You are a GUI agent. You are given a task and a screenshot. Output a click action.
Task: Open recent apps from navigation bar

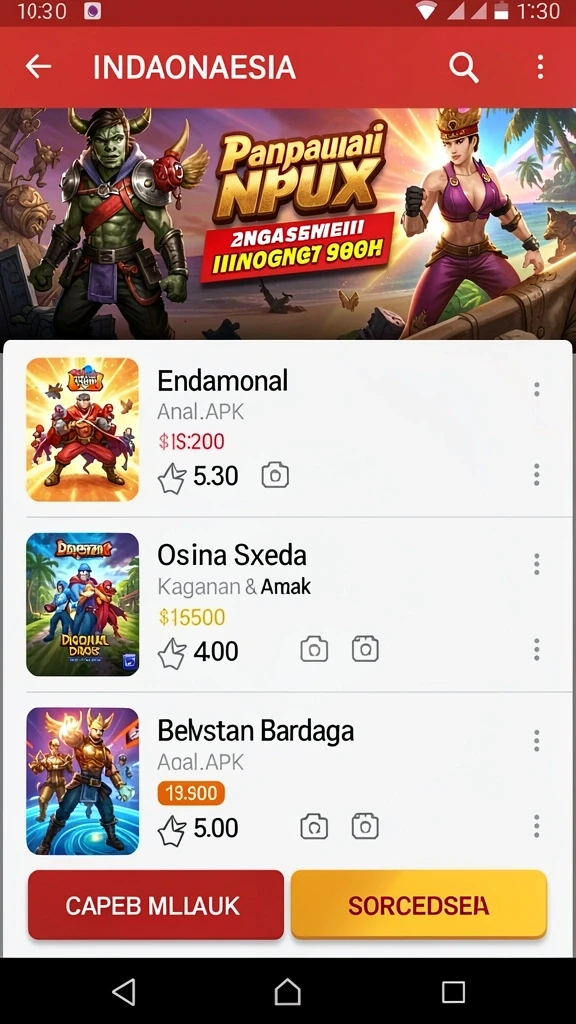point(453,992)
